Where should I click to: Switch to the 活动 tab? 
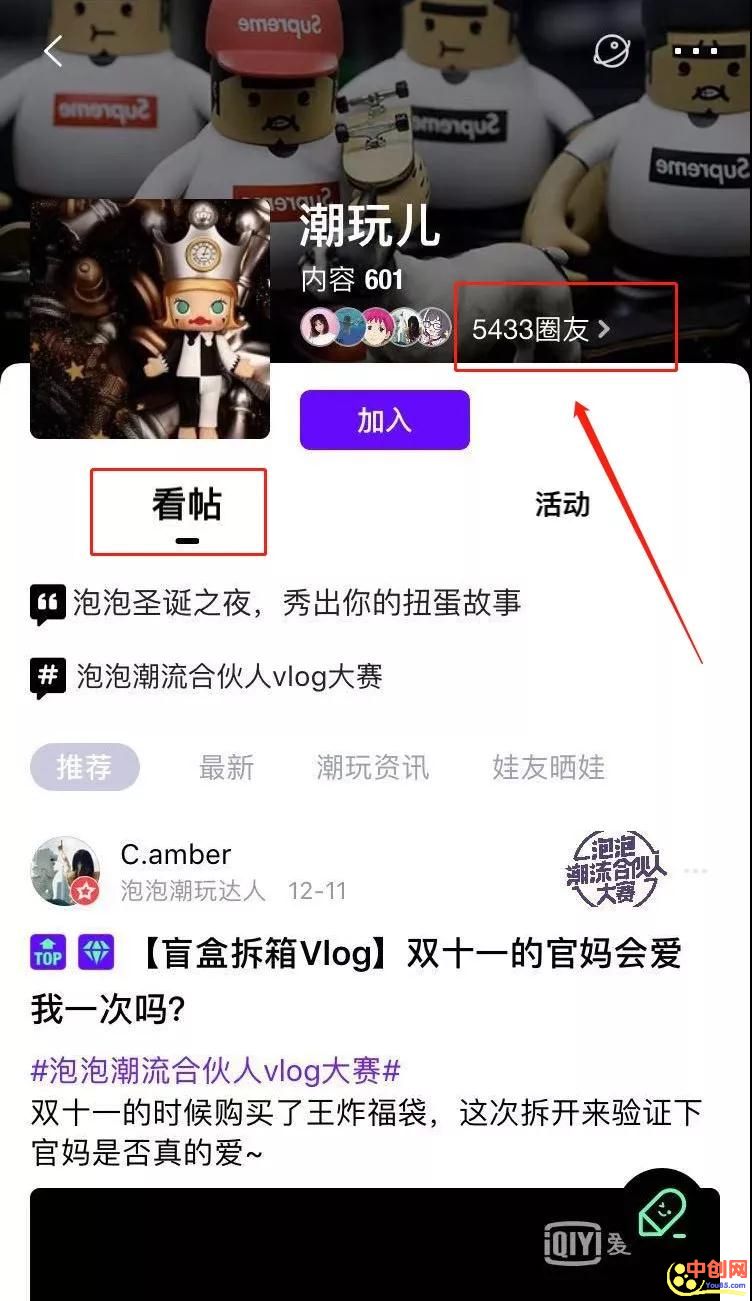(562, 505)
